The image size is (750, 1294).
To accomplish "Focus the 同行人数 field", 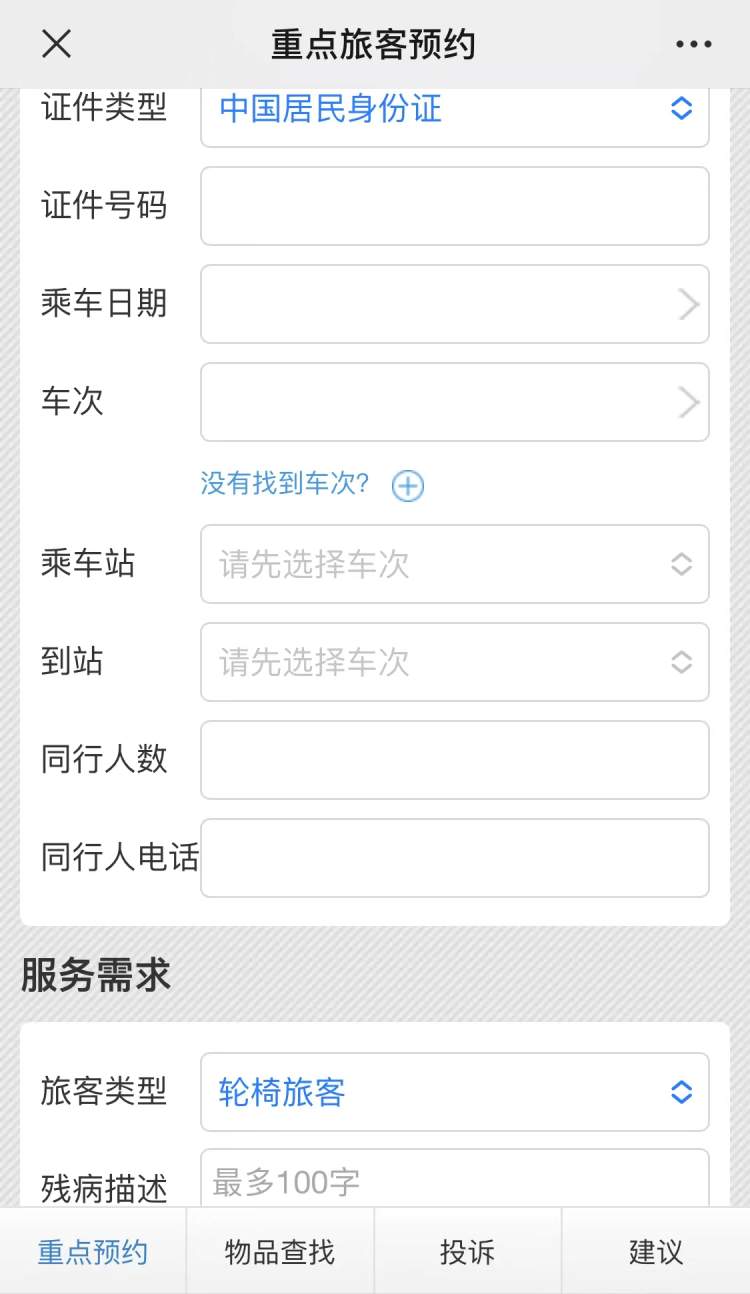I will tap(455, 760).
